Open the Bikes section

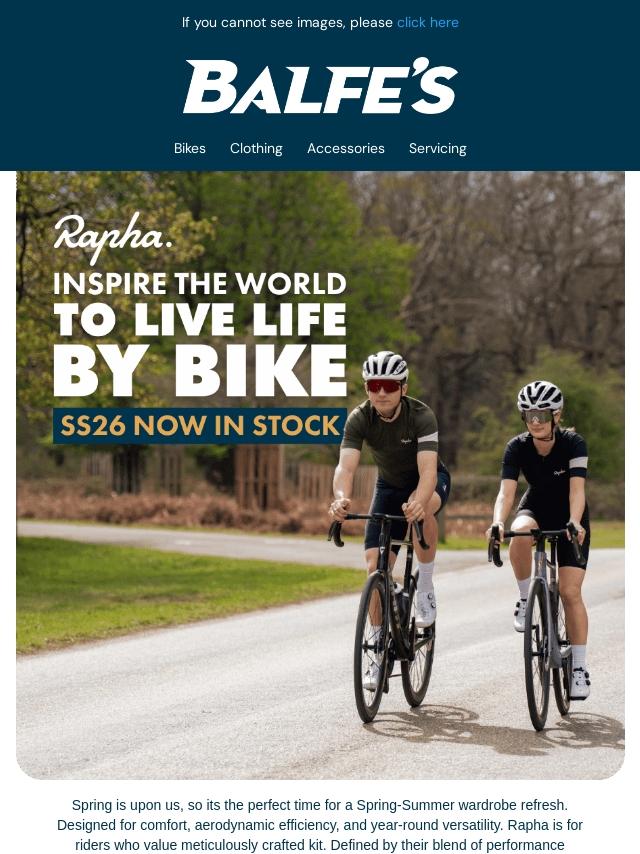point(190,148)
